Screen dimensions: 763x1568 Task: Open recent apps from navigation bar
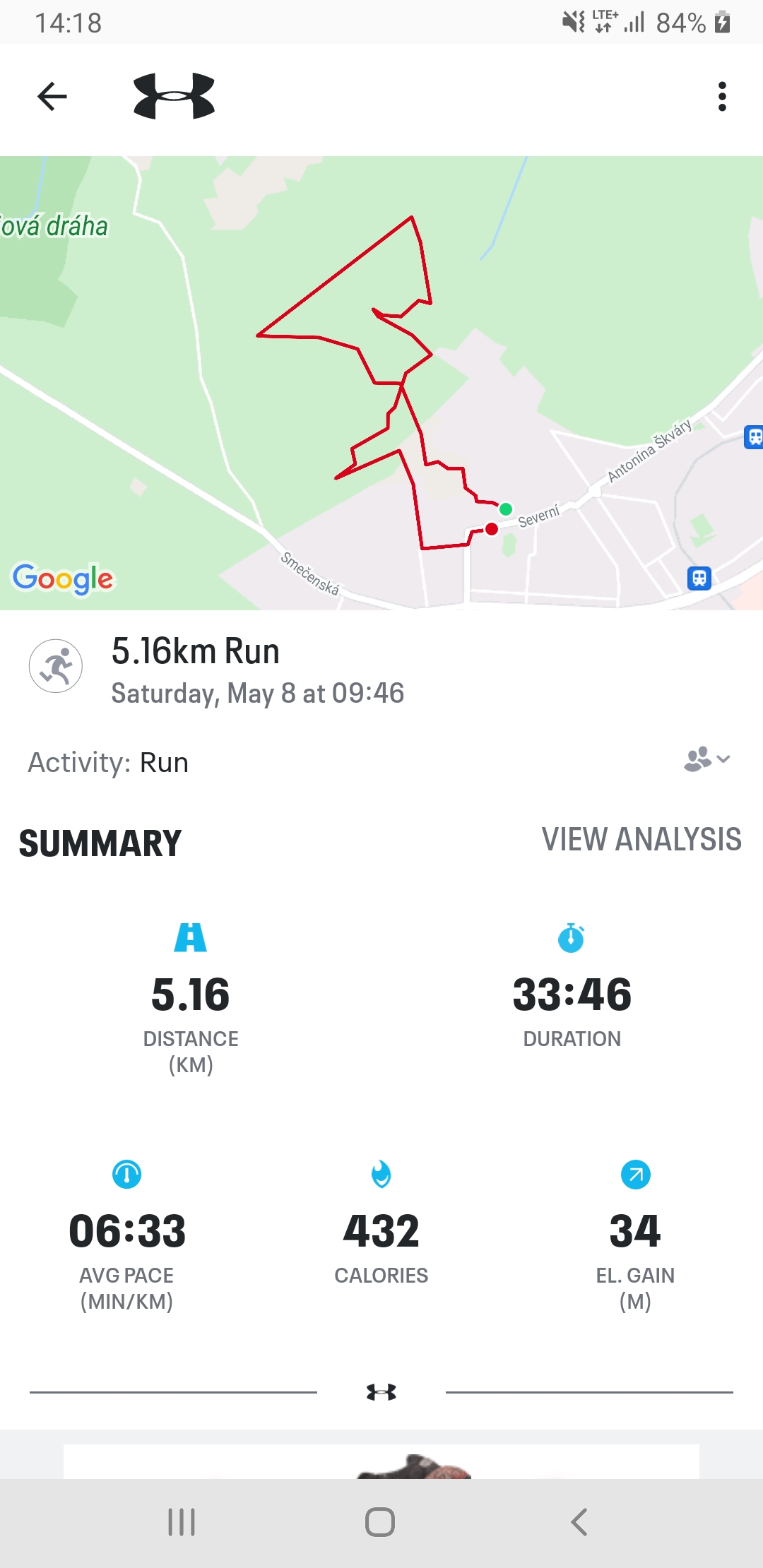pos(182,1522)
